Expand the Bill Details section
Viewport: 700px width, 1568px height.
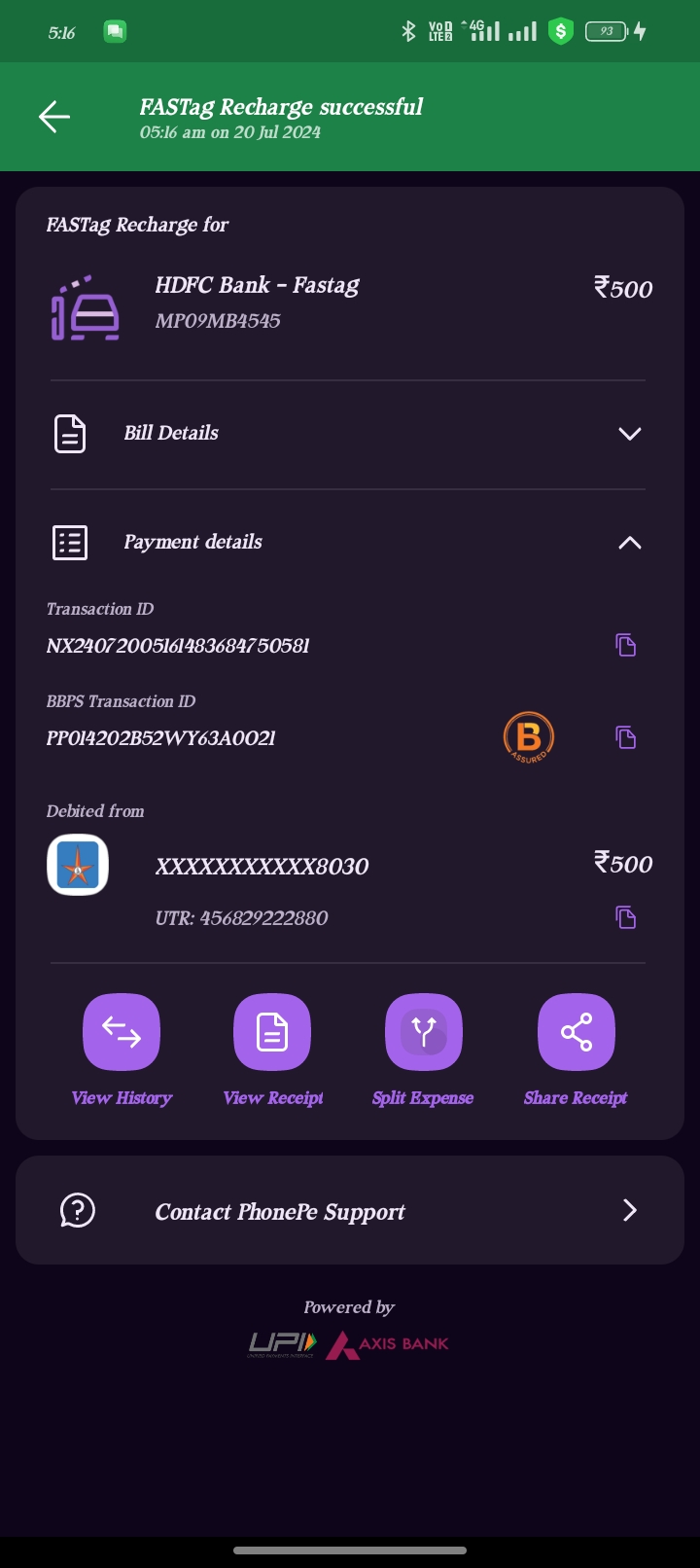coord(629,434)
